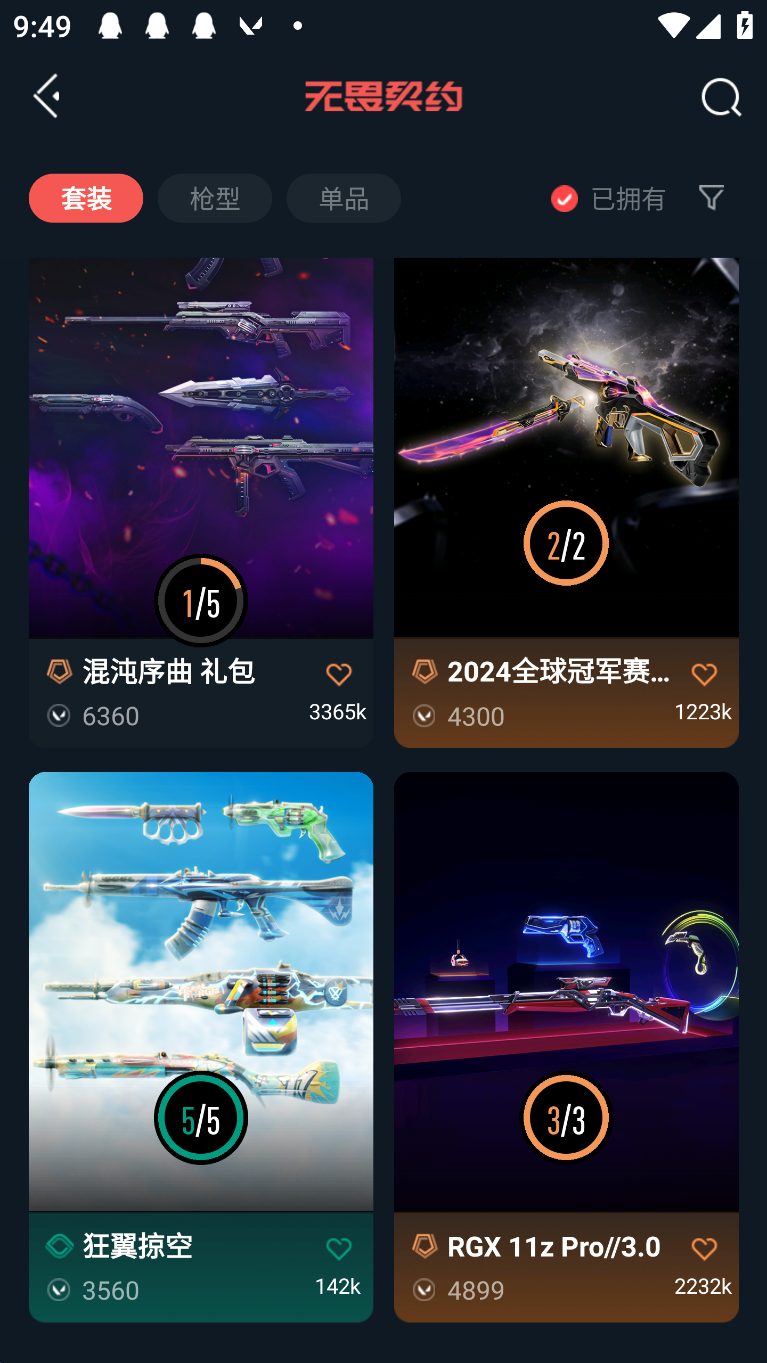Screen dimensions: 767x1363
Task: Uncheck the 已拥有 checkbox
Action: (x=564, y=198)
